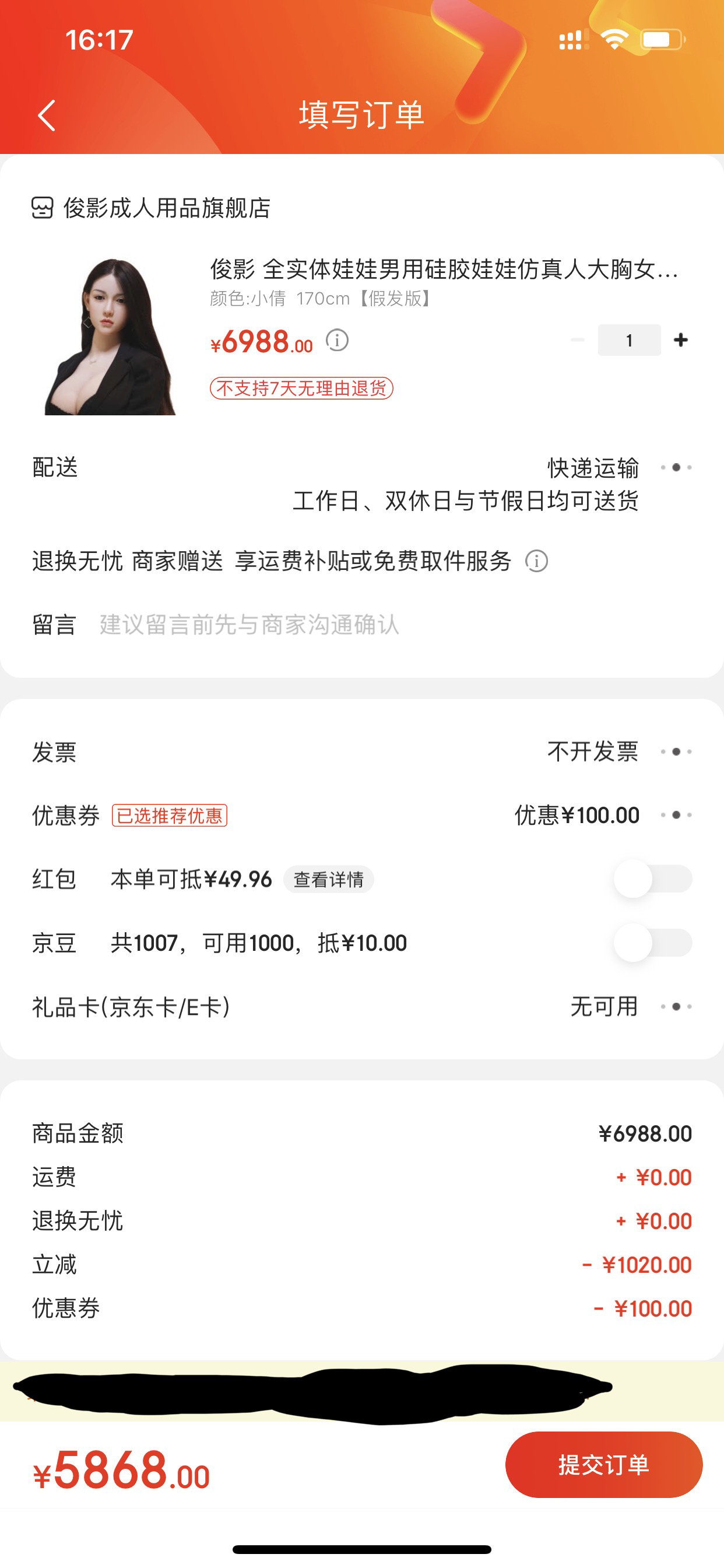Open the 已选推荐优惠 coupon selector
724x1568 pixels.
pyautogui.click(x=171, y=815)
